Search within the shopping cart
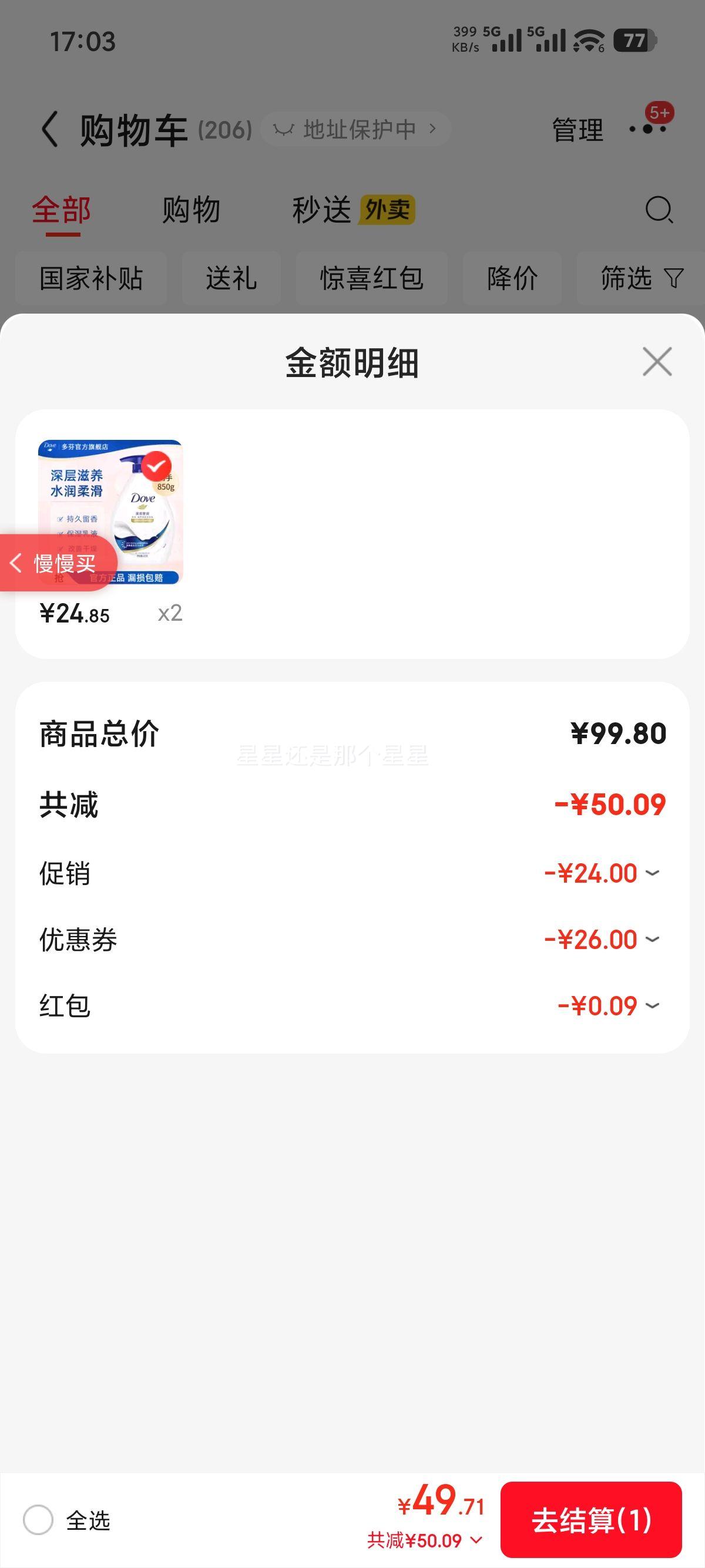The width and height of the screenshot is (705, 1568). pyautogui.click(x=658, y=210)
